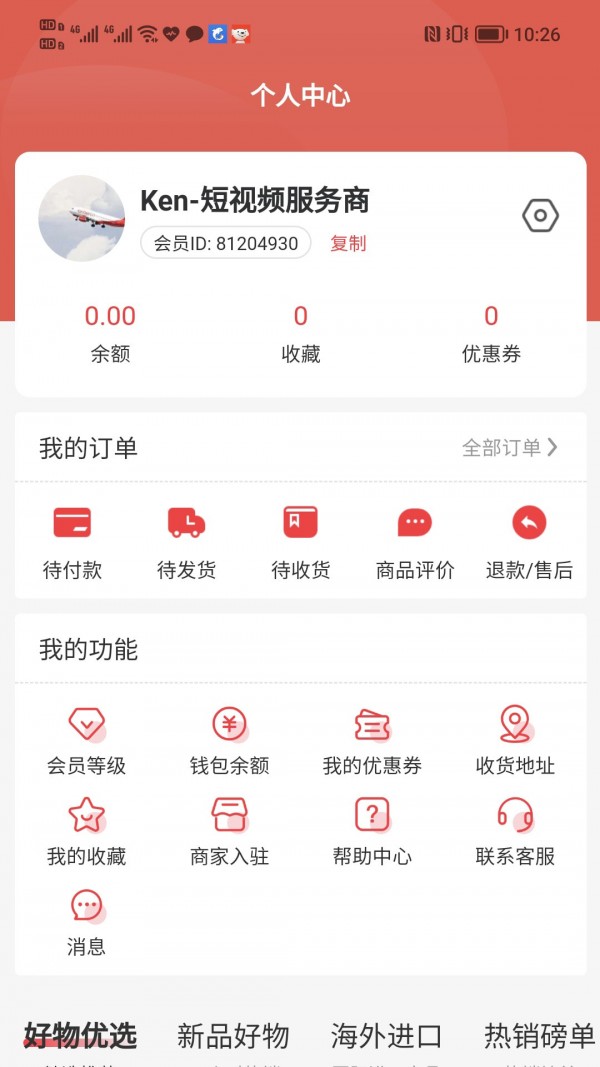Manage 收货地址 shipping addresses

515,741
